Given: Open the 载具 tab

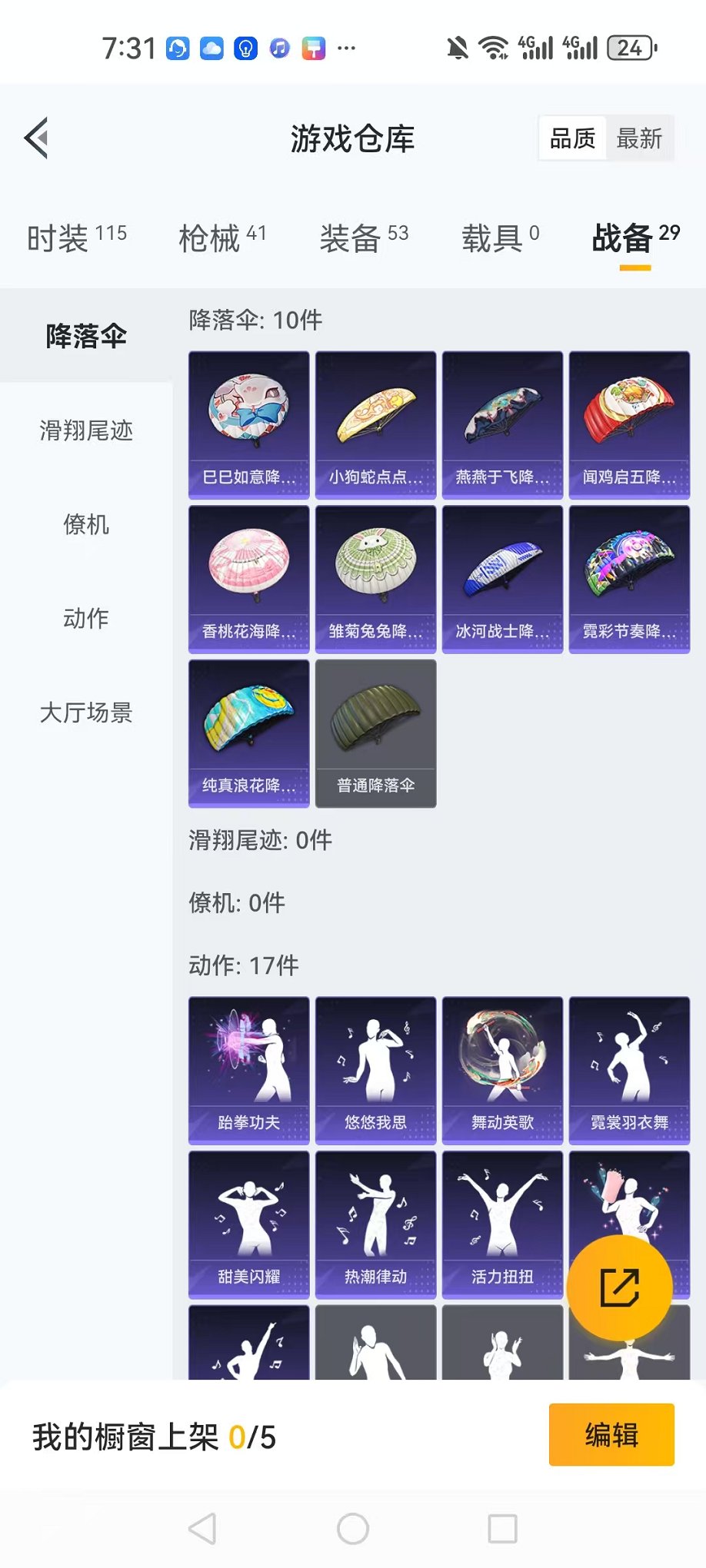Looking at the screenshot, I should click(500, 238).
